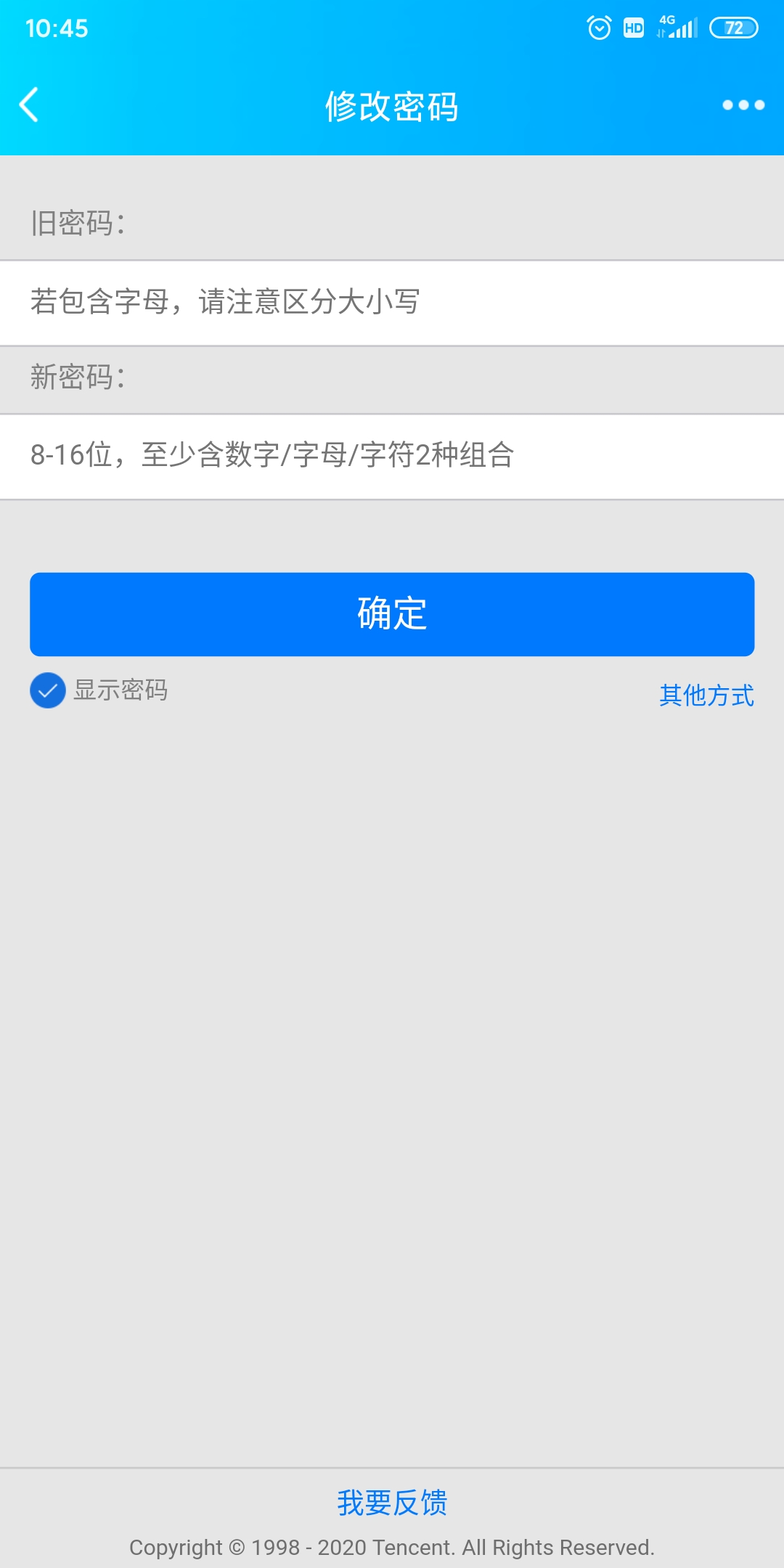This screenshot has height=1568, width=784.
Task: Click the alarm clock status bar icon
Action: point(598,28)
